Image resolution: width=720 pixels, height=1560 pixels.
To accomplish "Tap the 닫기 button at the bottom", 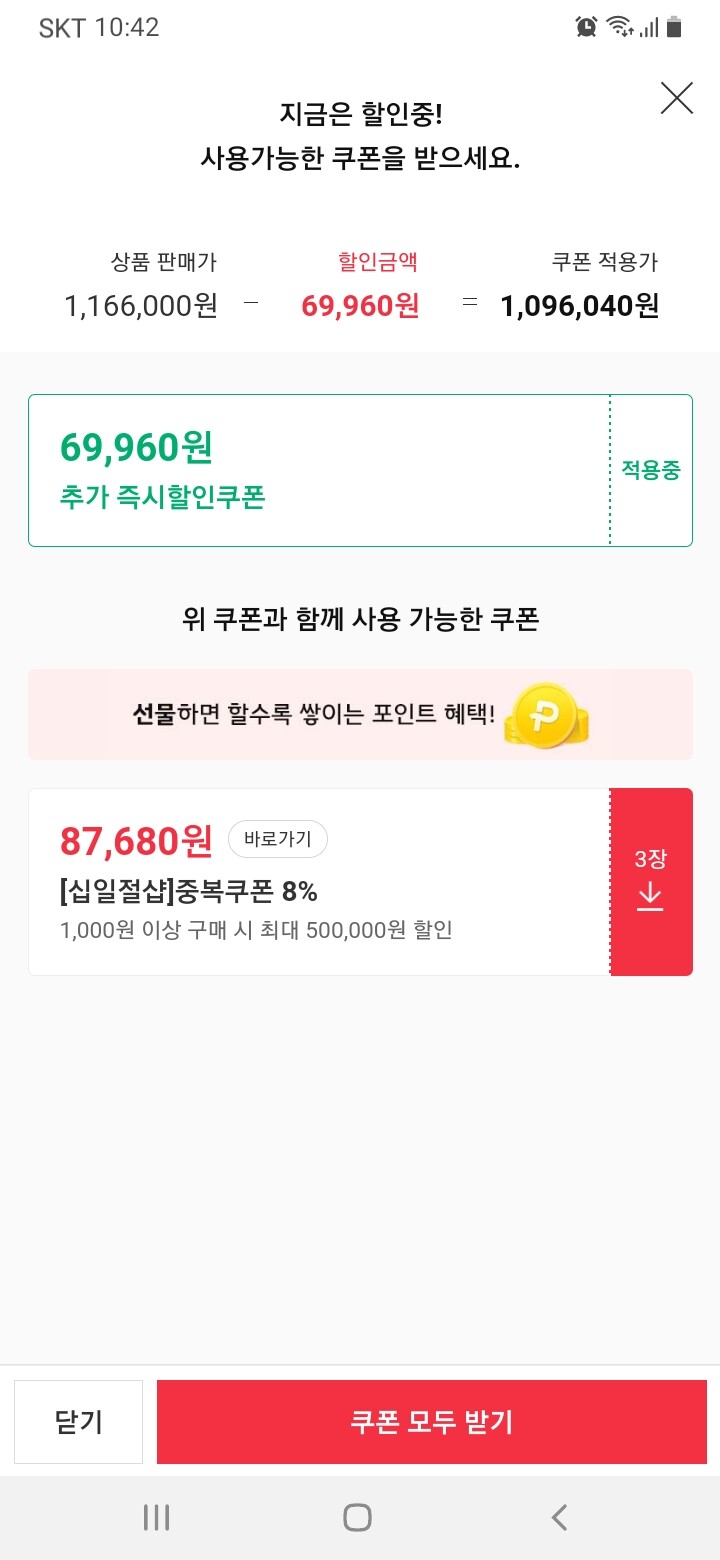I will pyautogui.click(x=78, y=1421).
